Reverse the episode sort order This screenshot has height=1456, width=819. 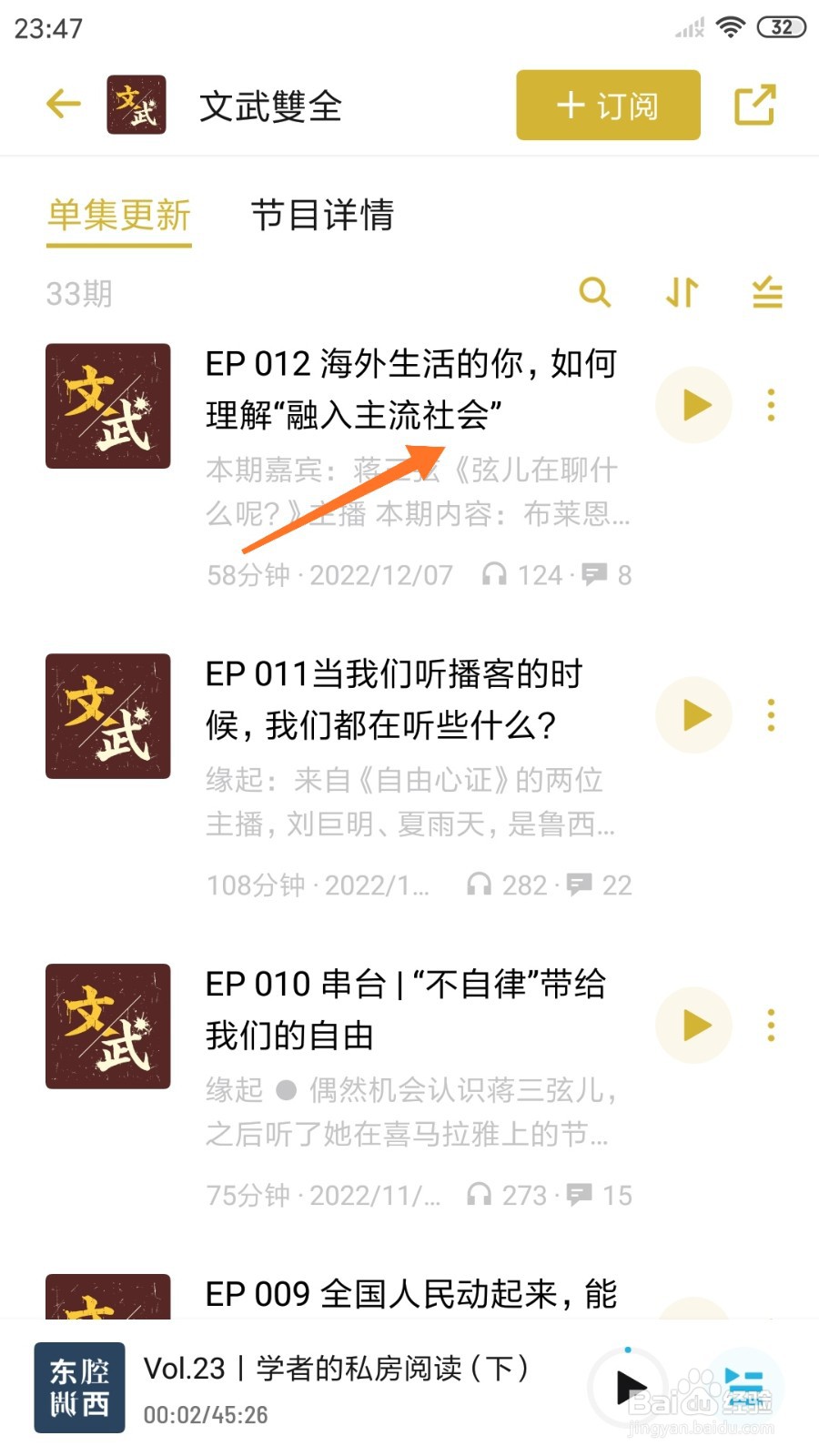tap(682, 293)
